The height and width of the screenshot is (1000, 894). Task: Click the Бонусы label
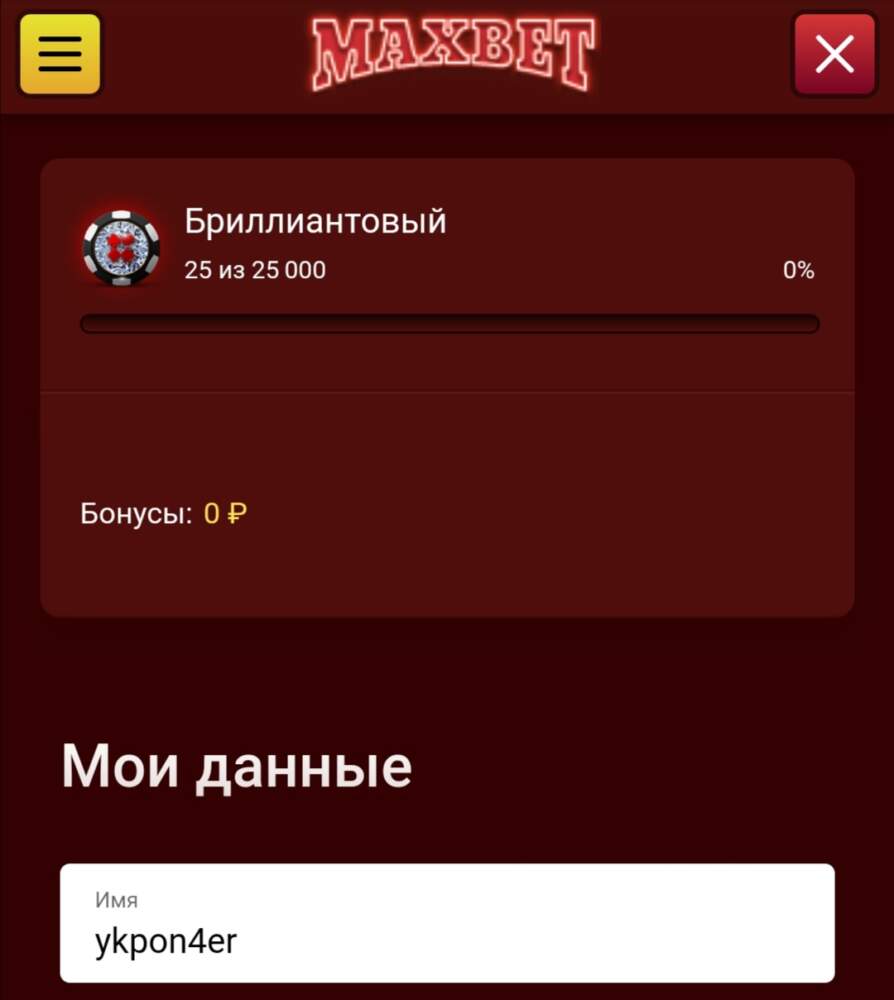tap(135, 513)
